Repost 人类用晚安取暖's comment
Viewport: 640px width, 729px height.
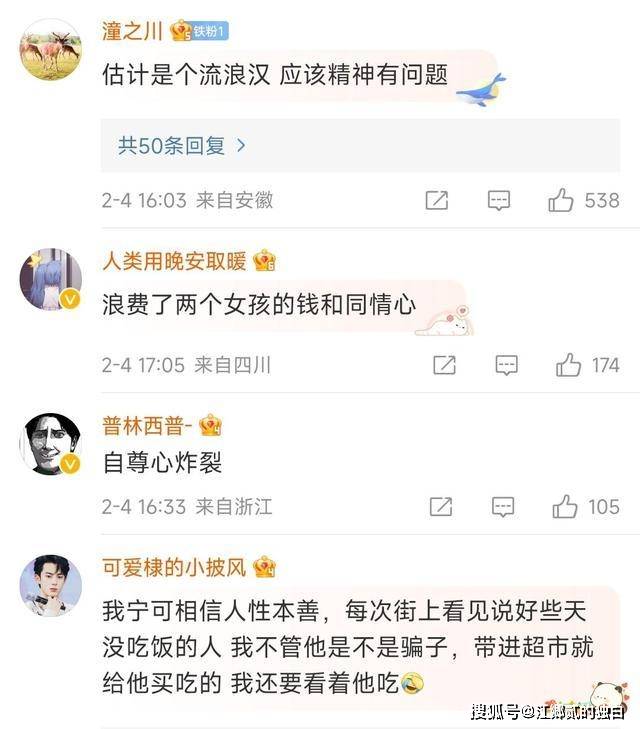tap(444, 365)
